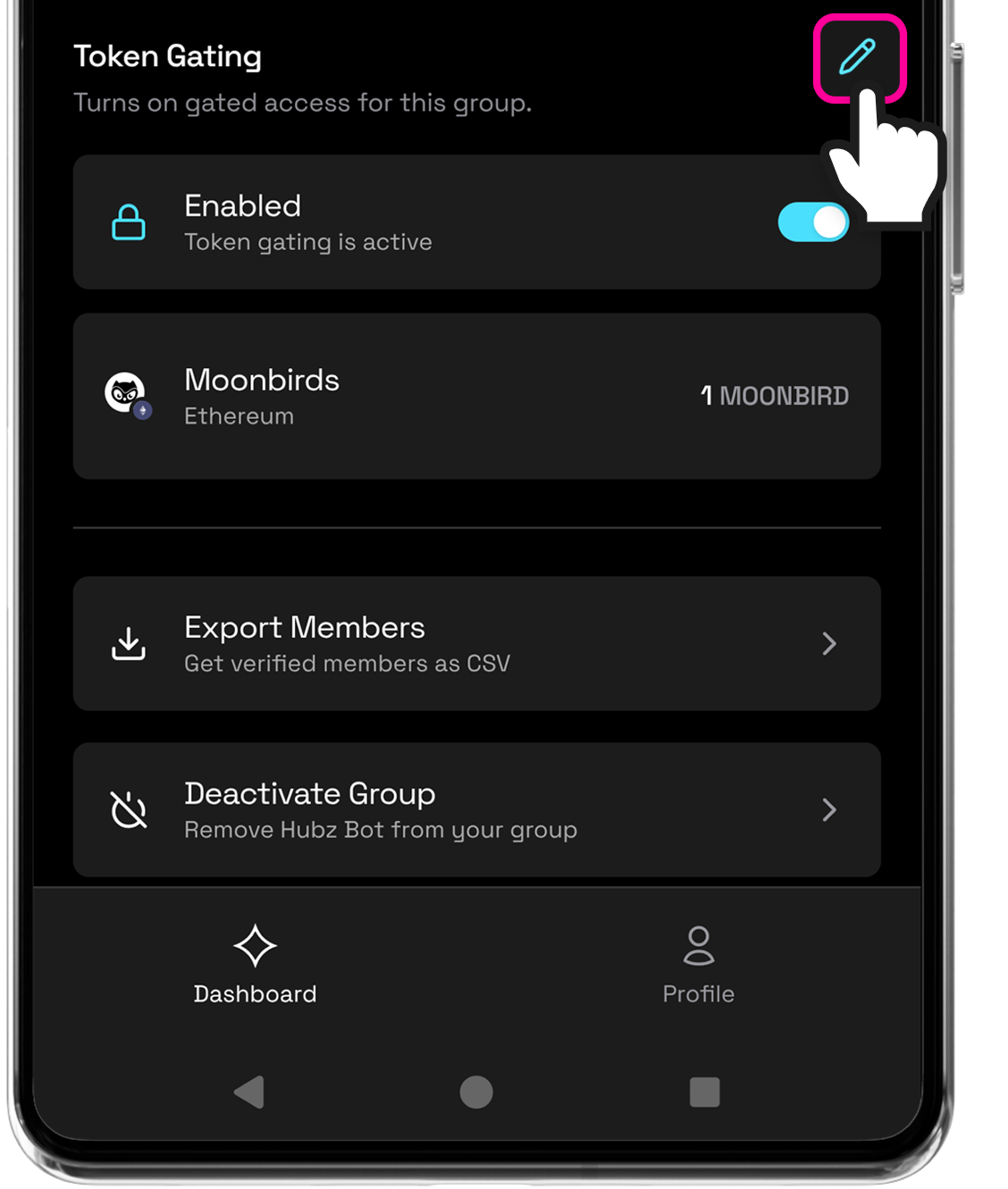Go to the Dashboard tab
This screenshot has height=1189, width=1008.
pyautogui.click(x=255, y=965)
